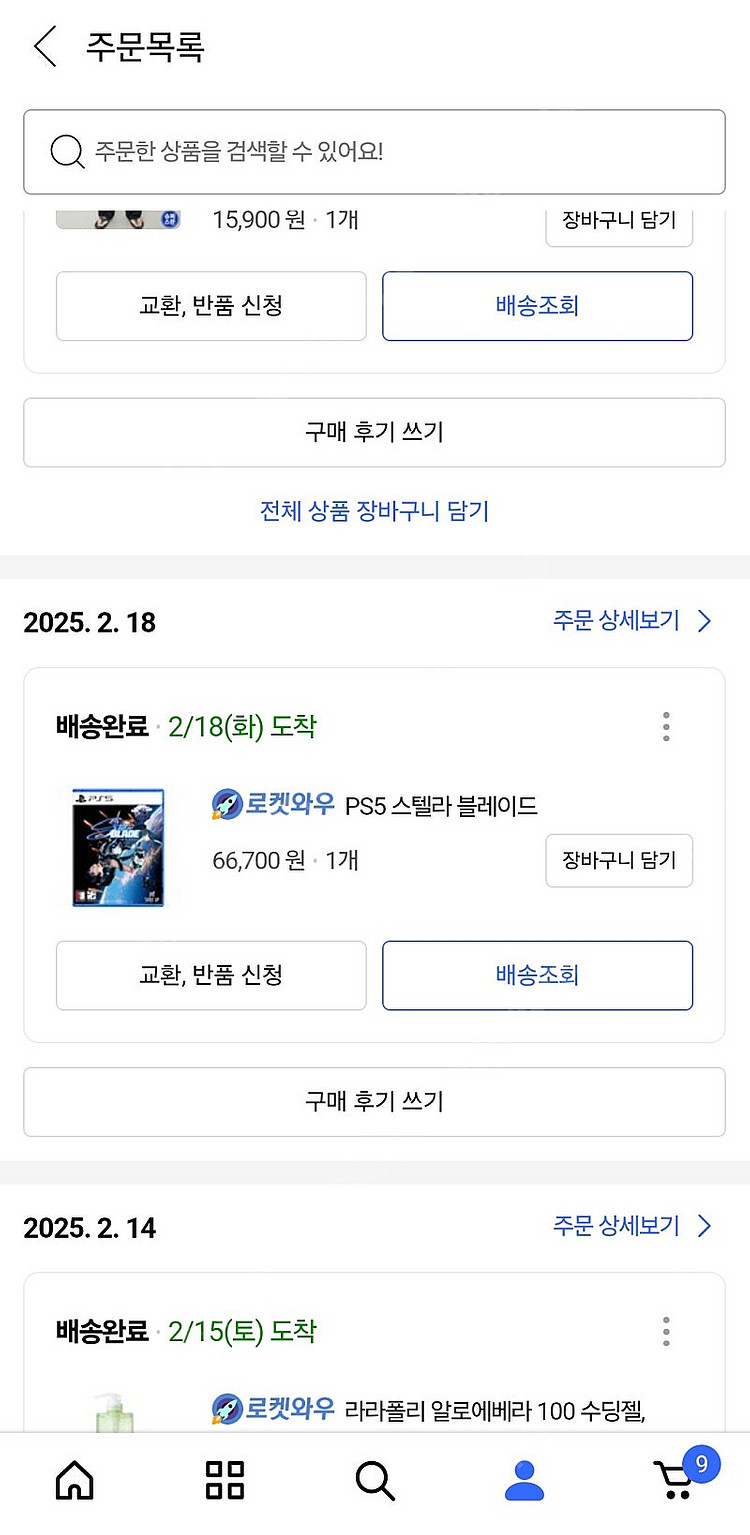Add PS5 스텔라 블레이드 to cart via 장바구니 담기

coord(618,860)
